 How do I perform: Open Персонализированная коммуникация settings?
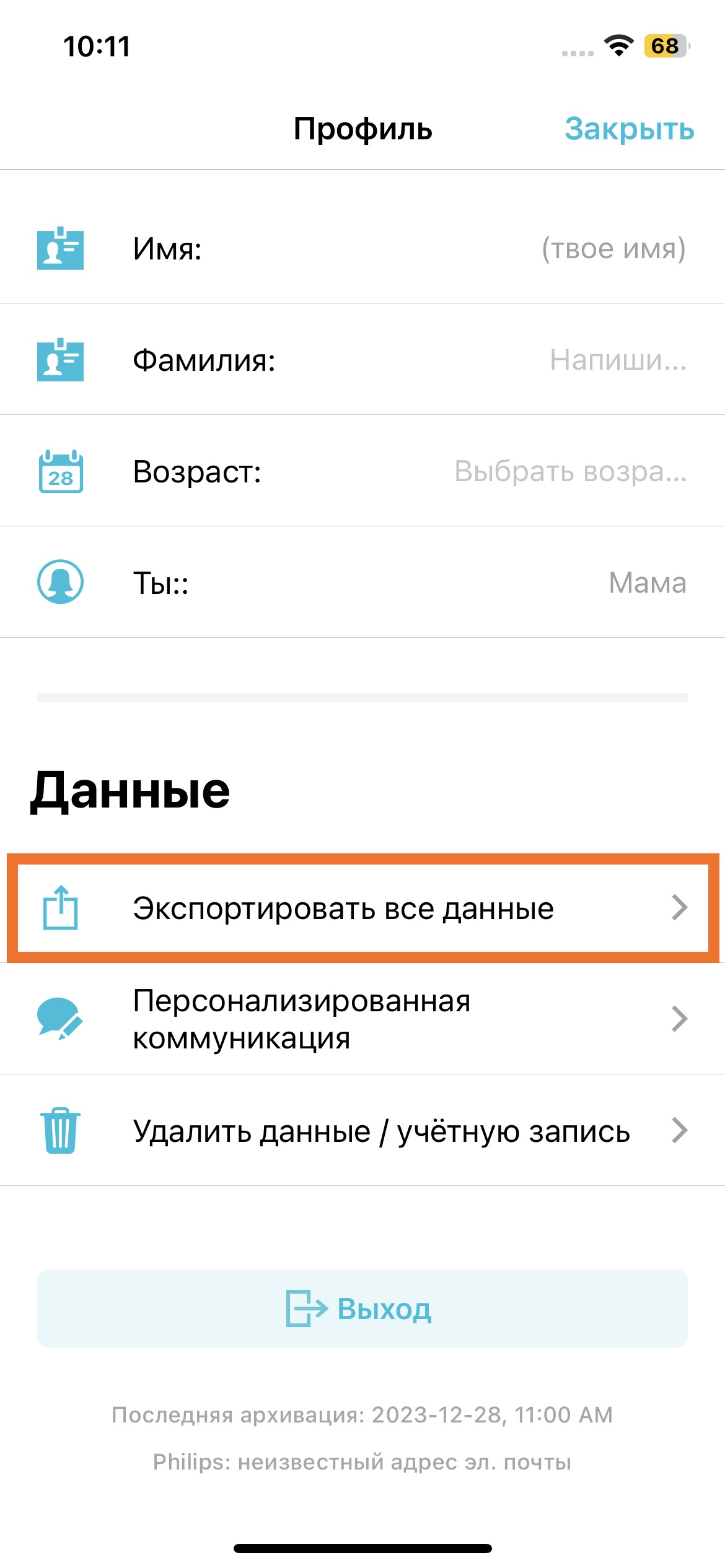[362, 1019]
